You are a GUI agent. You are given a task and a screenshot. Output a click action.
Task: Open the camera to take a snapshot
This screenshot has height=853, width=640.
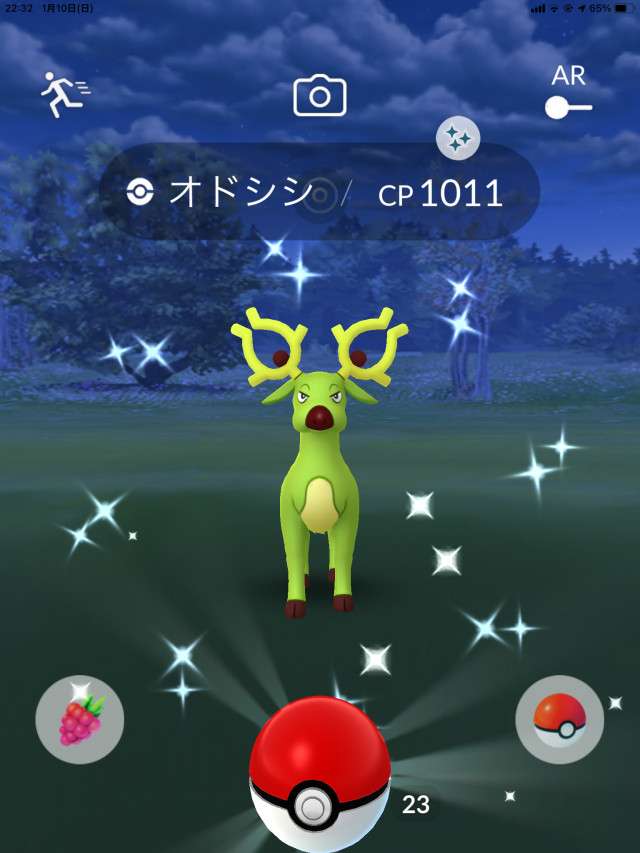(x=320, y=96)
